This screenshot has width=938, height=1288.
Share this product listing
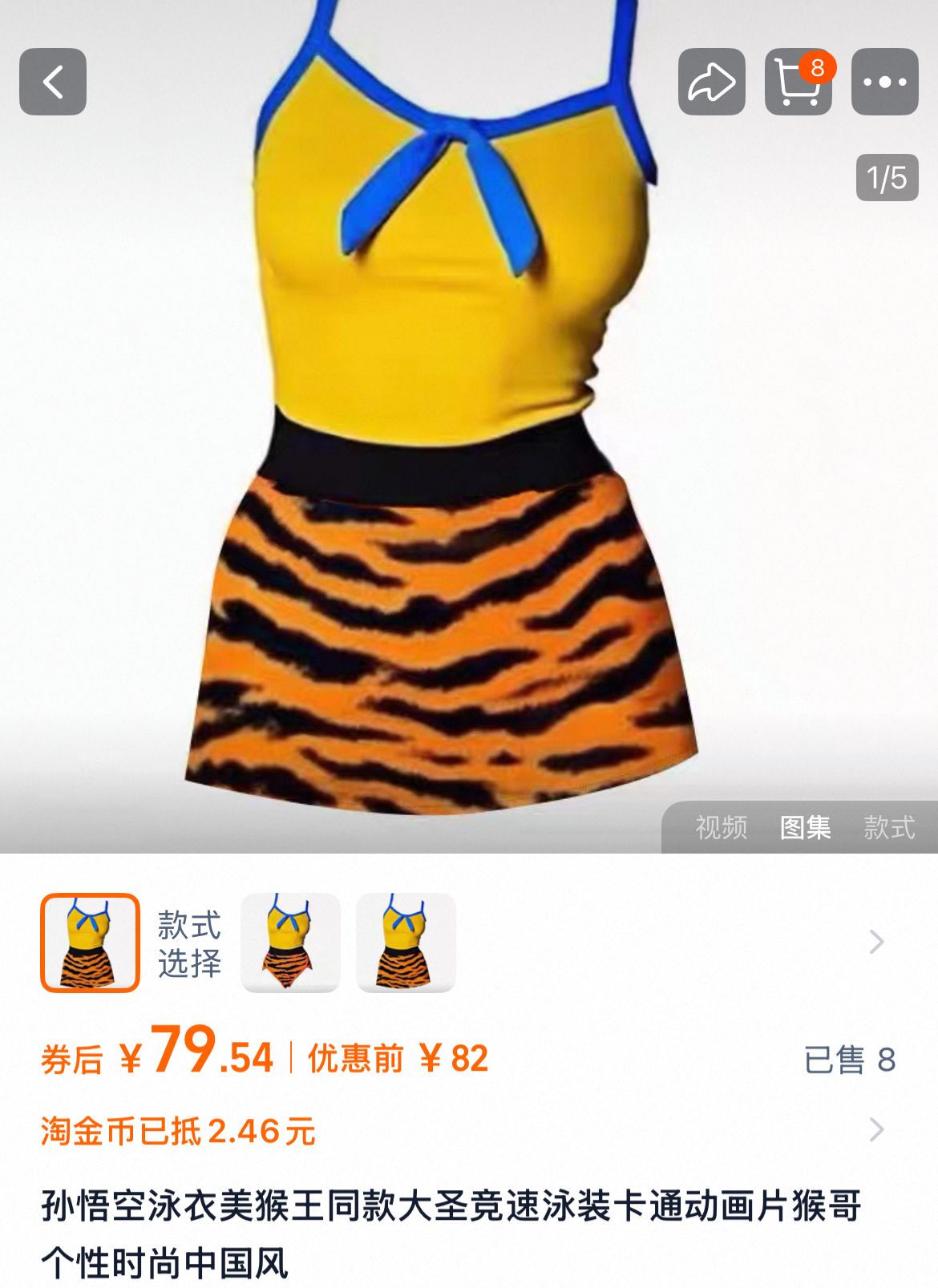(711, 82)
